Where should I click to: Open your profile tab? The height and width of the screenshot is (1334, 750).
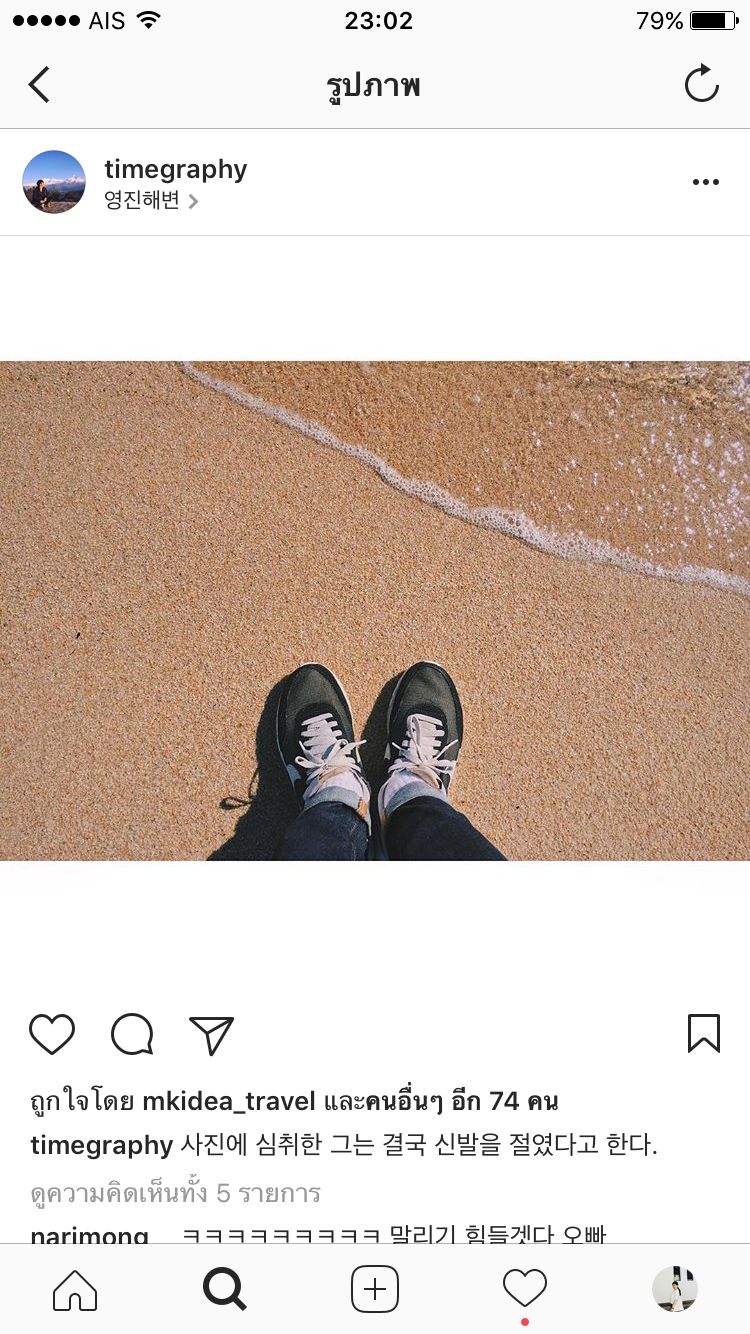[674, 1289]
